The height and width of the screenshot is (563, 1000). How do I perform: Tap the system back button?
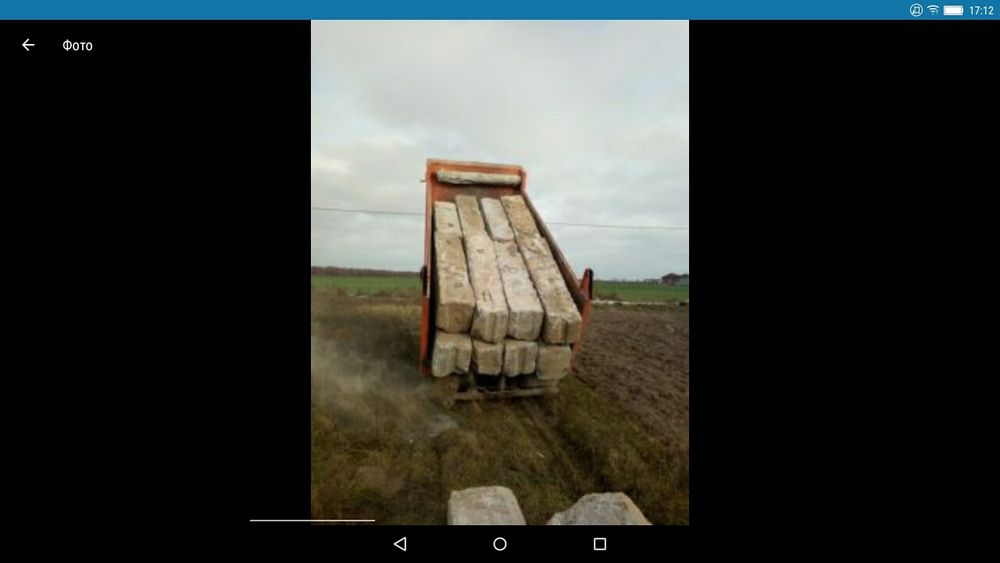click(400, 544)
